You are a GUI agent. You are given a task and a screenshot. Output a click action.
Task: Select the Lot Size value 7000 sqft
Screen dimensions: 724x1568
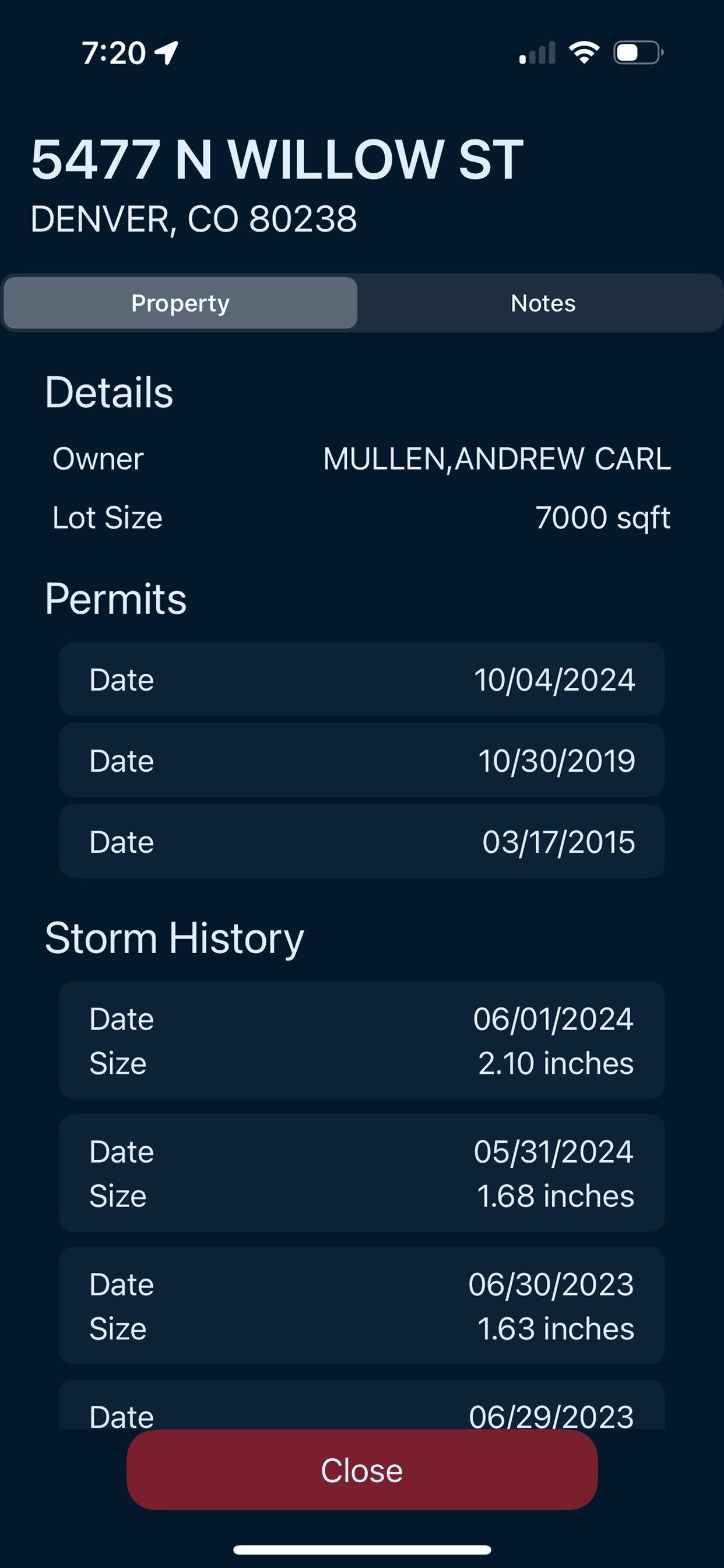click(x=603, y=518)
